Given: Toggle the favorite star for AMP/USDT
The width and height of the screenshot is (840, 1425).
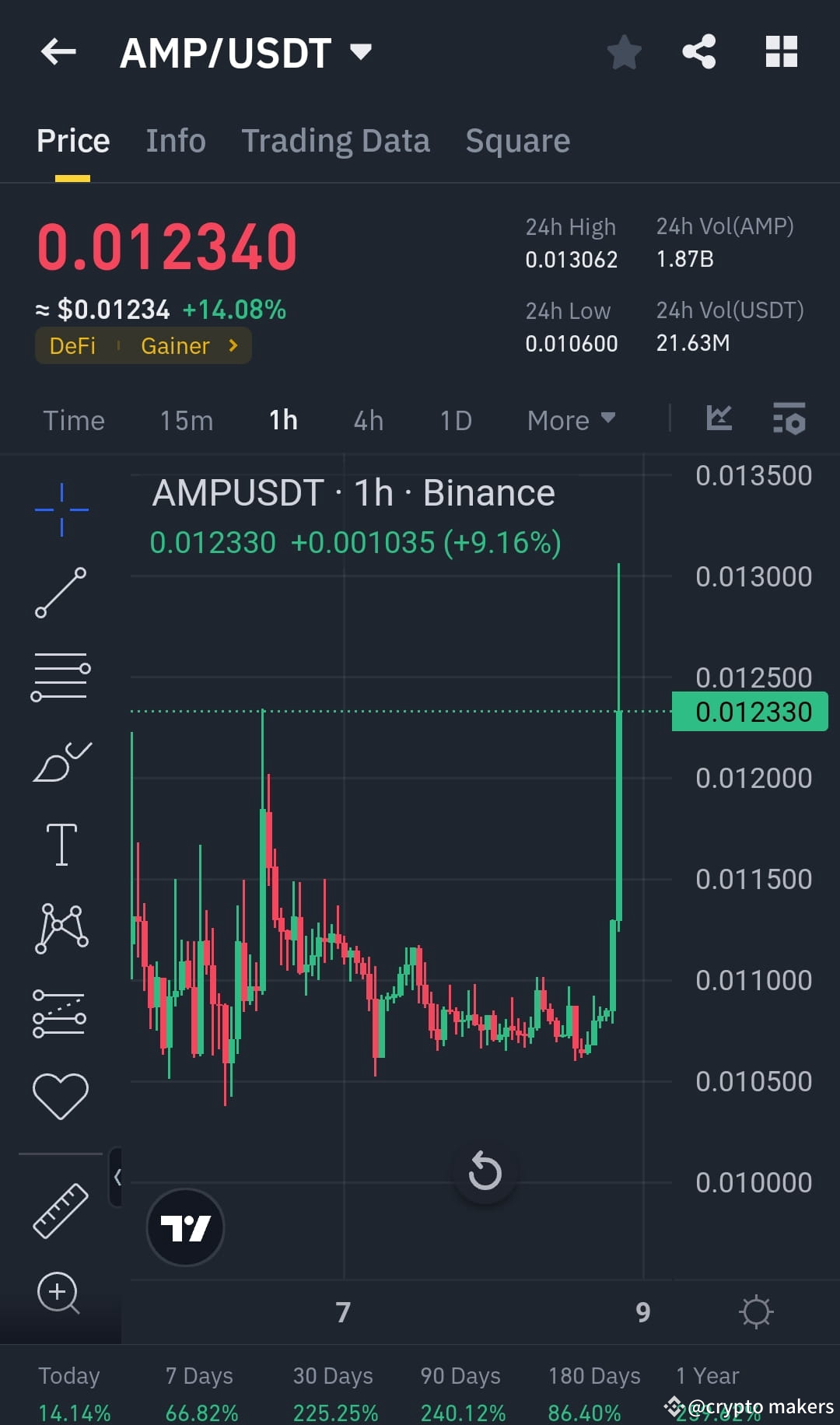Looking at the screenshot, I should [x=624, y=51].
